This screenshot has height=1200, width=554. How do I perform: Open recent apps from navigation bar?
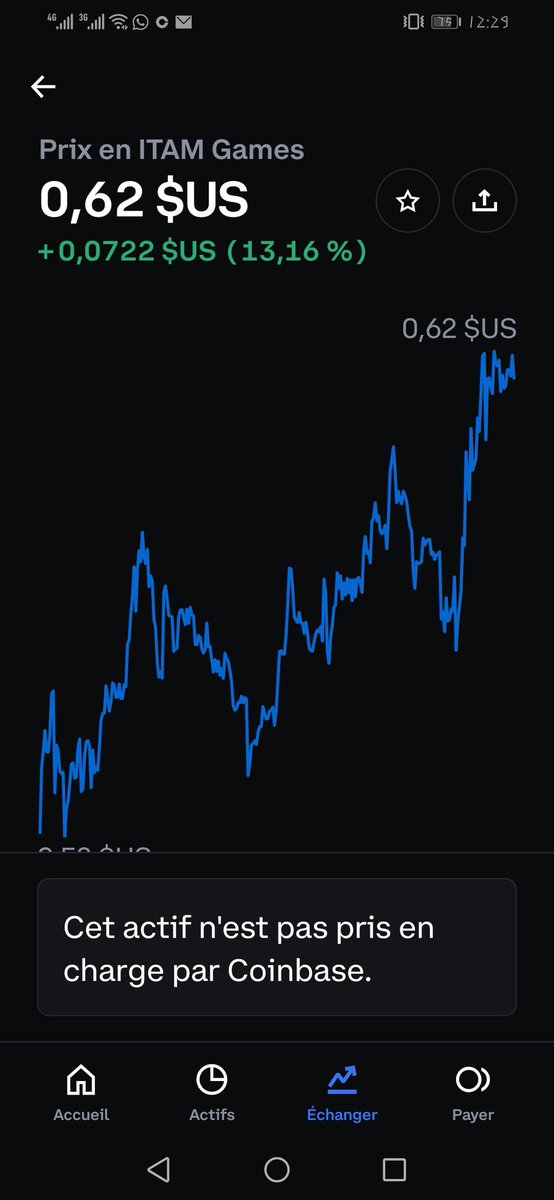point(395,1169)
